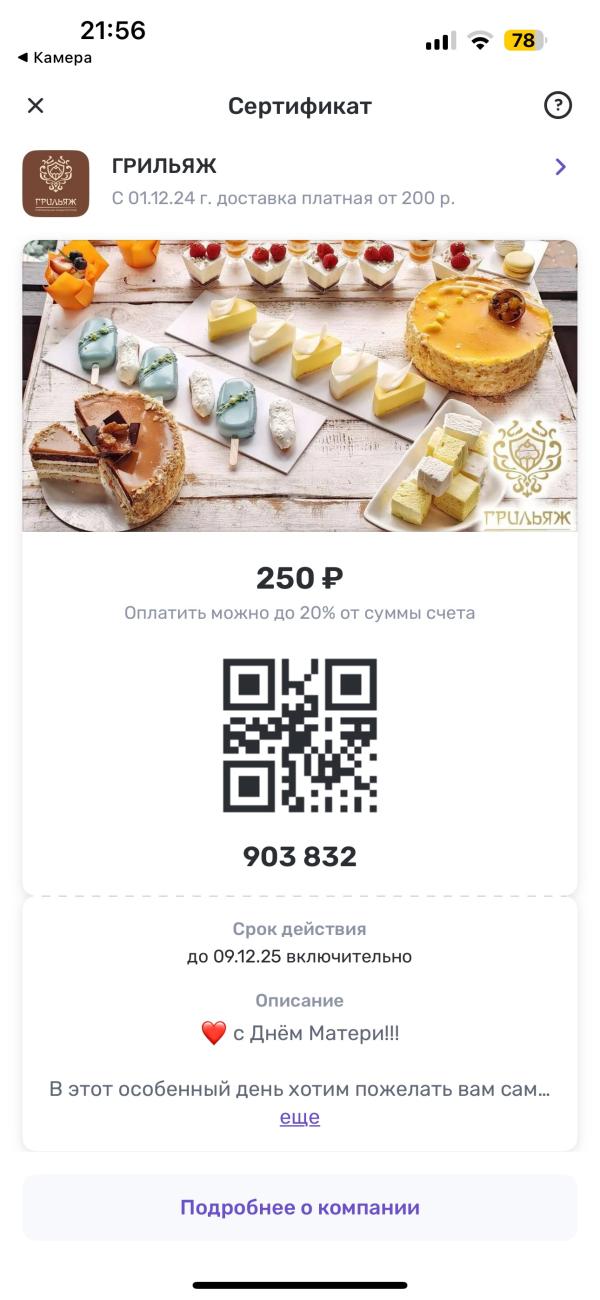The height and width of the screenshot is (1300, 600).
Task: Expand the description with the еще link
Action: (x=300, y=1117)
